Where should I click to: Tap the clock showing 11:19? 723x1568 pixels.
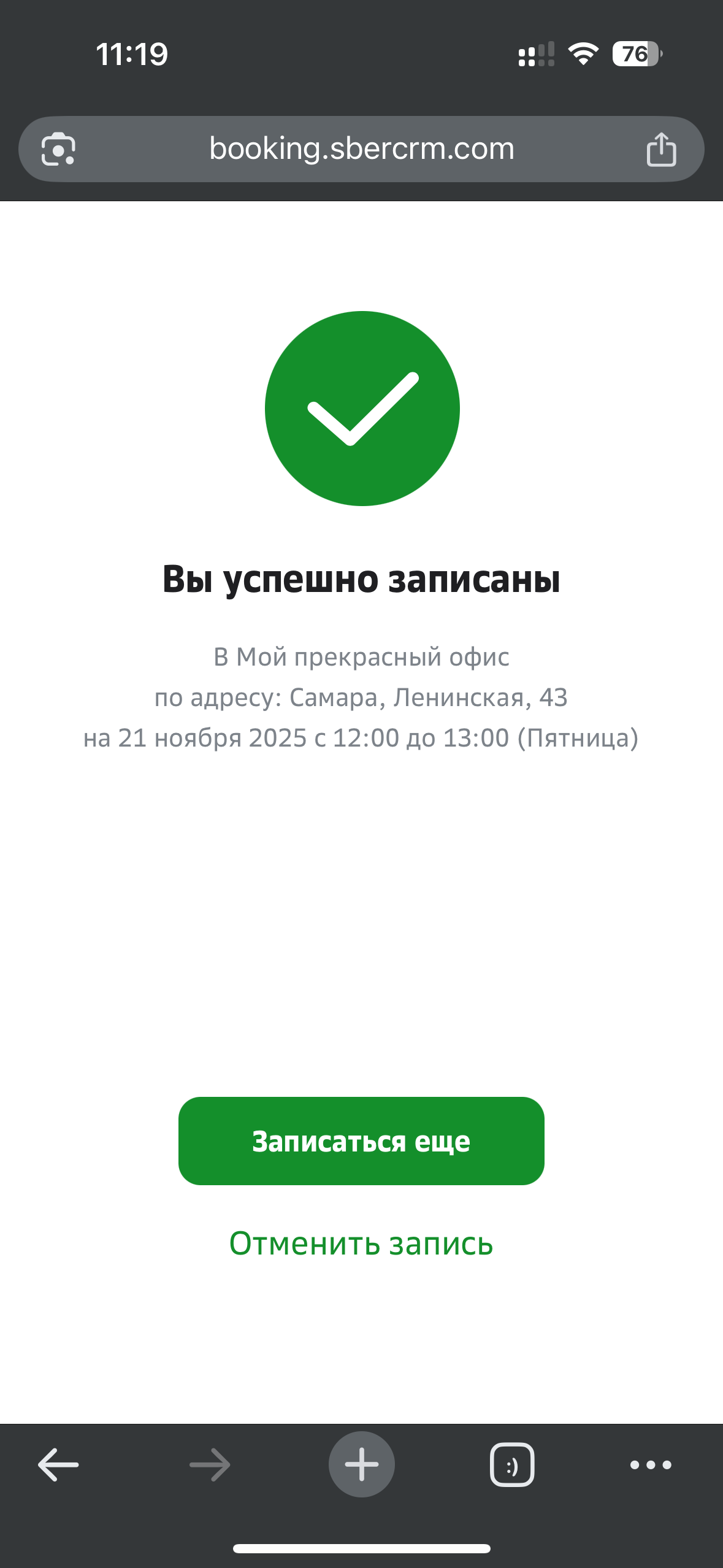point(132,54)
